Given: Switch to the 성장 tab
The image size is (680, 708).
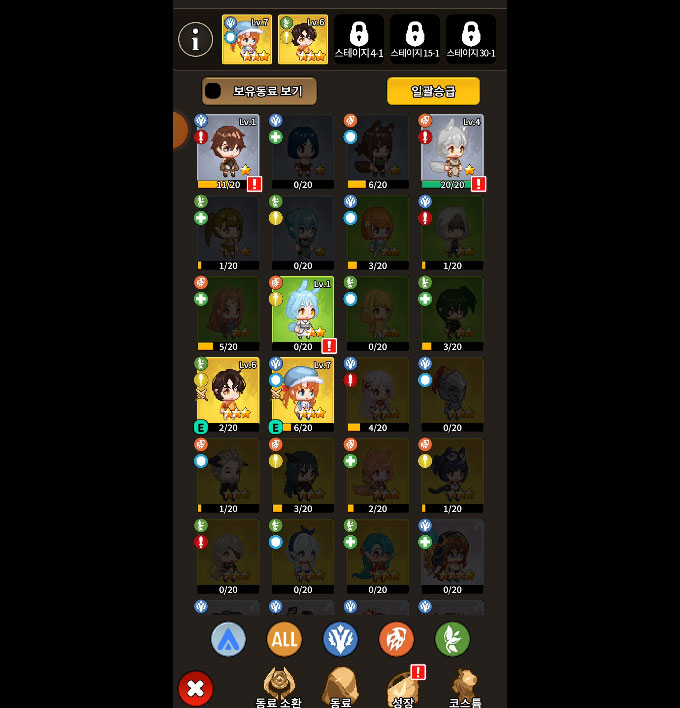Looking at the screenshot, I should [403, 688].
